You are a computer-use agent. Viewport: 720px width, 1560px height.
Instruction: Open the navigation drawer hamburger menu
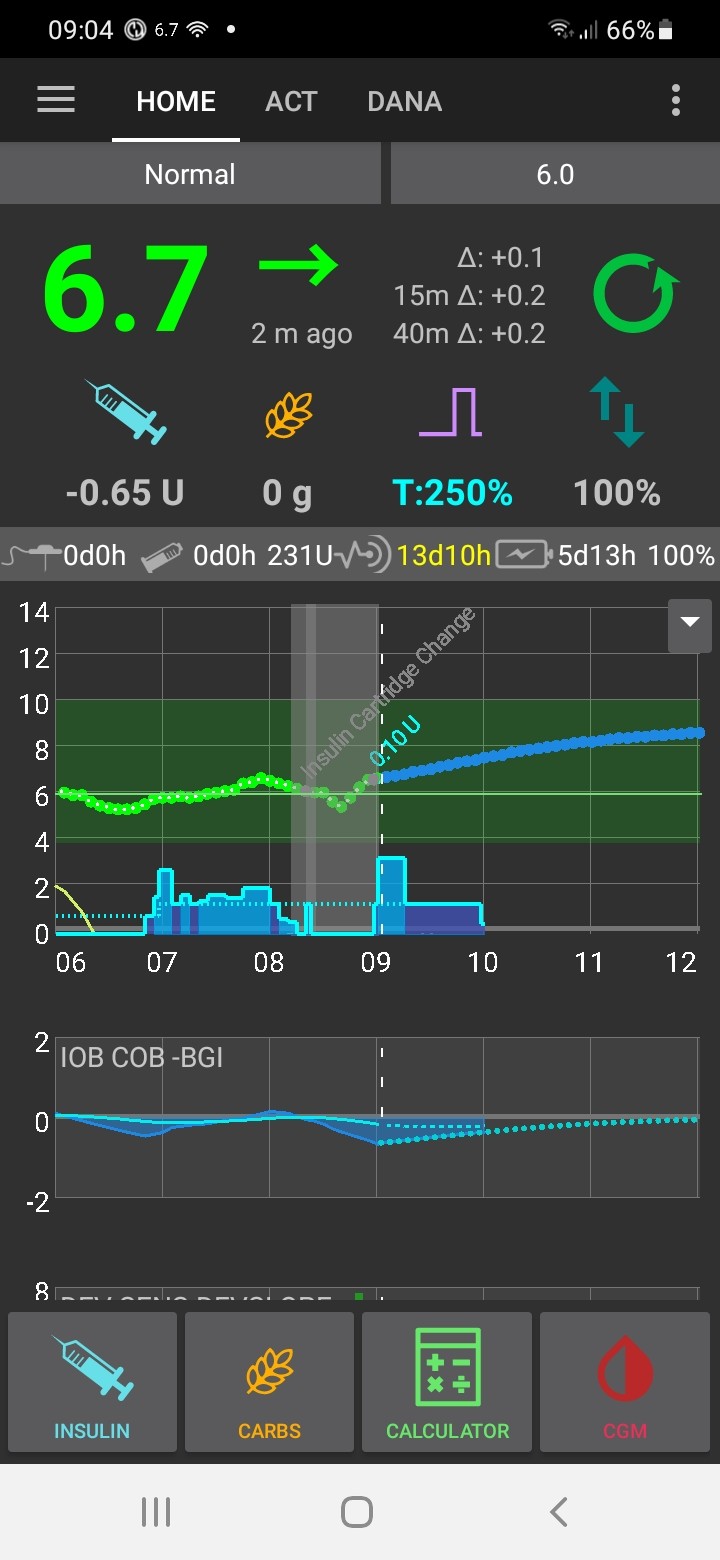click(x=56, y=100)
